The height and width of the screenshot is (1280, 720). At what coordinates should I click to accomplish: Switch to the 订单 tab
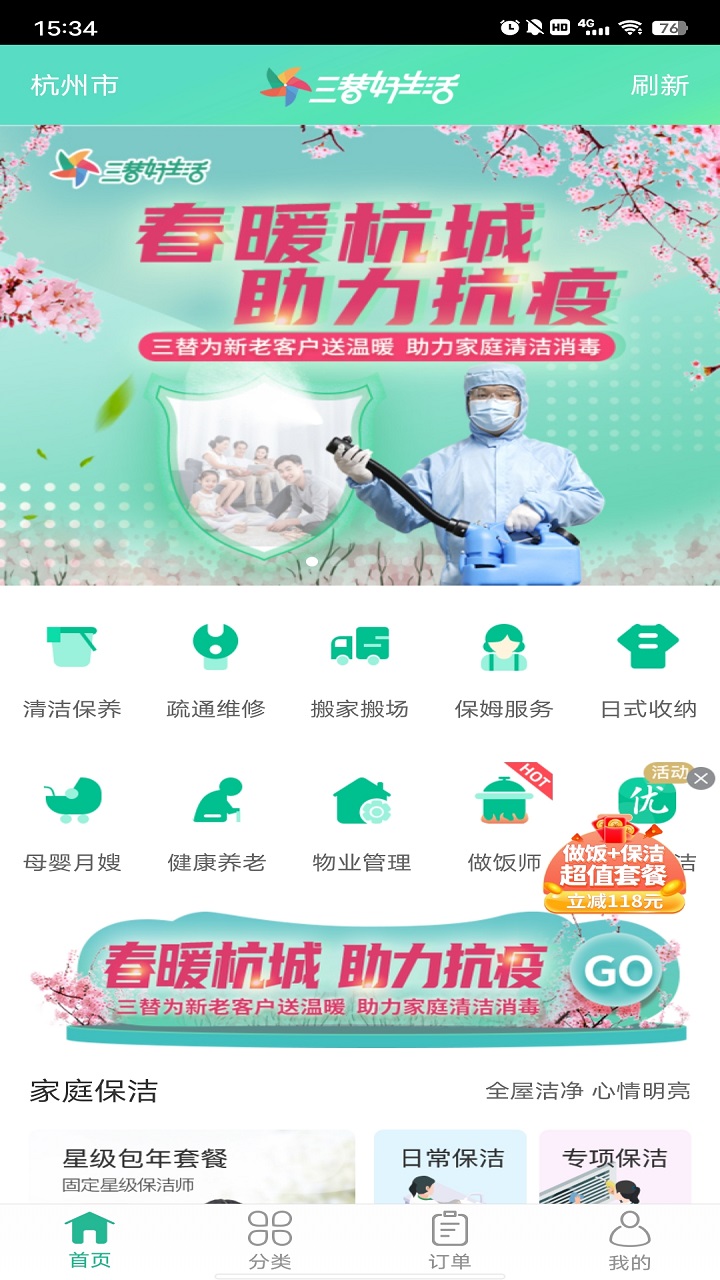[449, 1241]
